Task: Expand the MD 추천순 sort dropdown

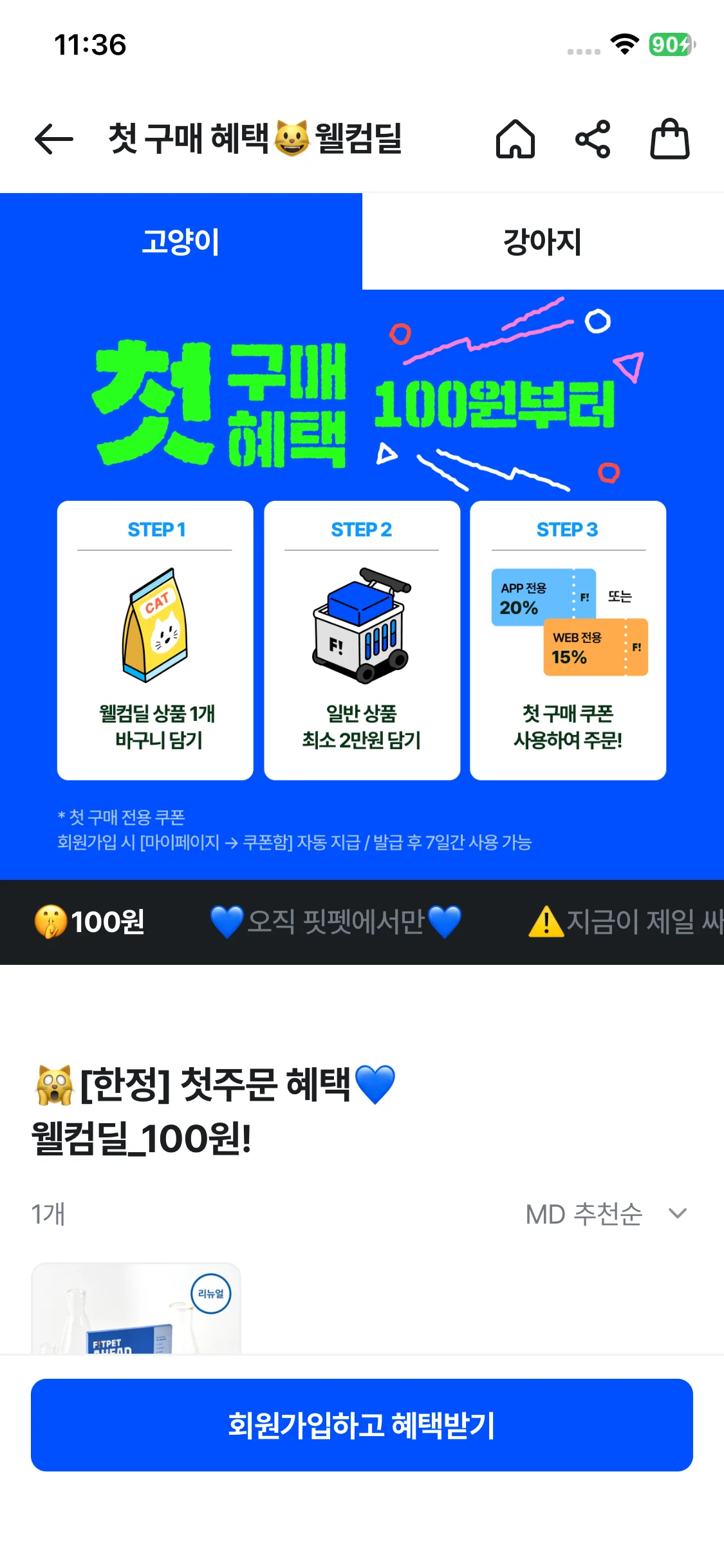Action: 606,1214
